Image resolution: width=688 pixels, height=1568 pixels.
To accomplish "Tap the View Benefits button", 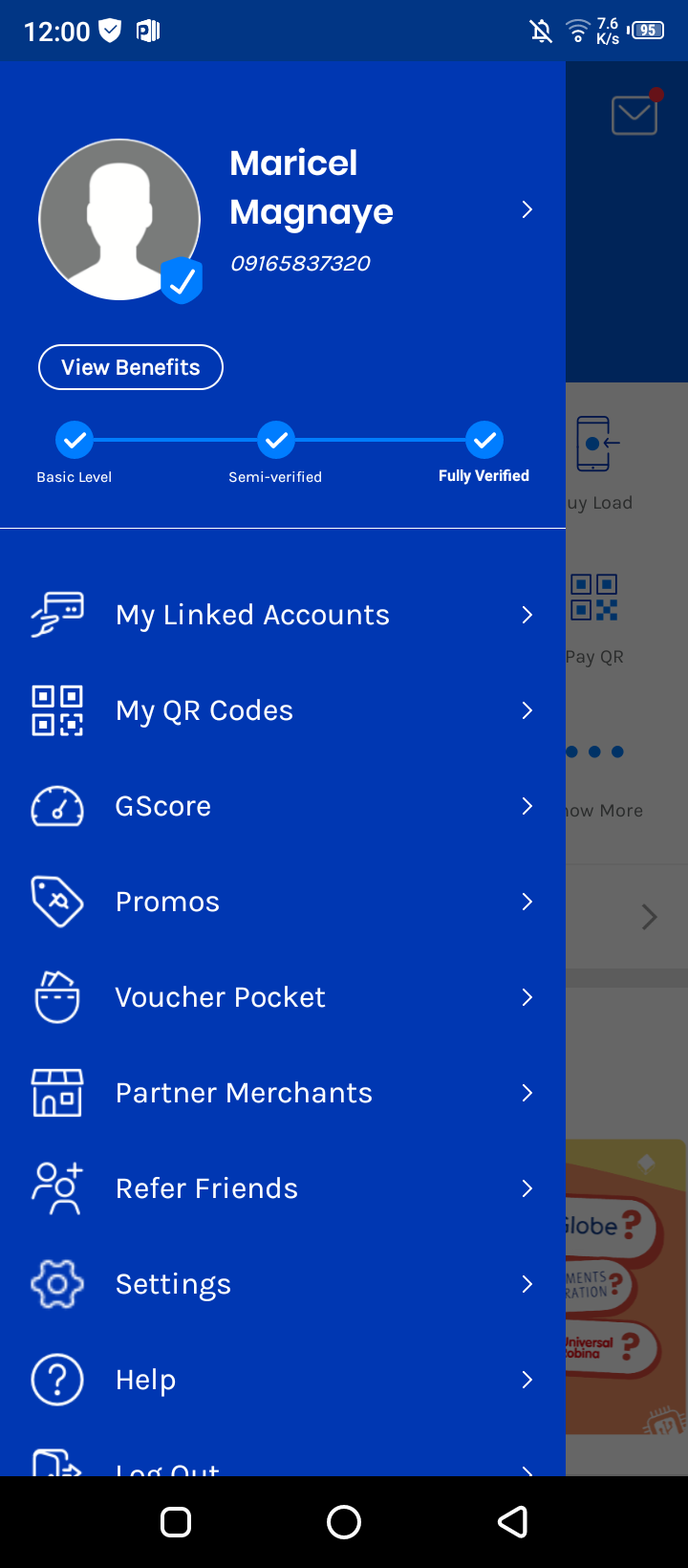I will pos(131,367).
